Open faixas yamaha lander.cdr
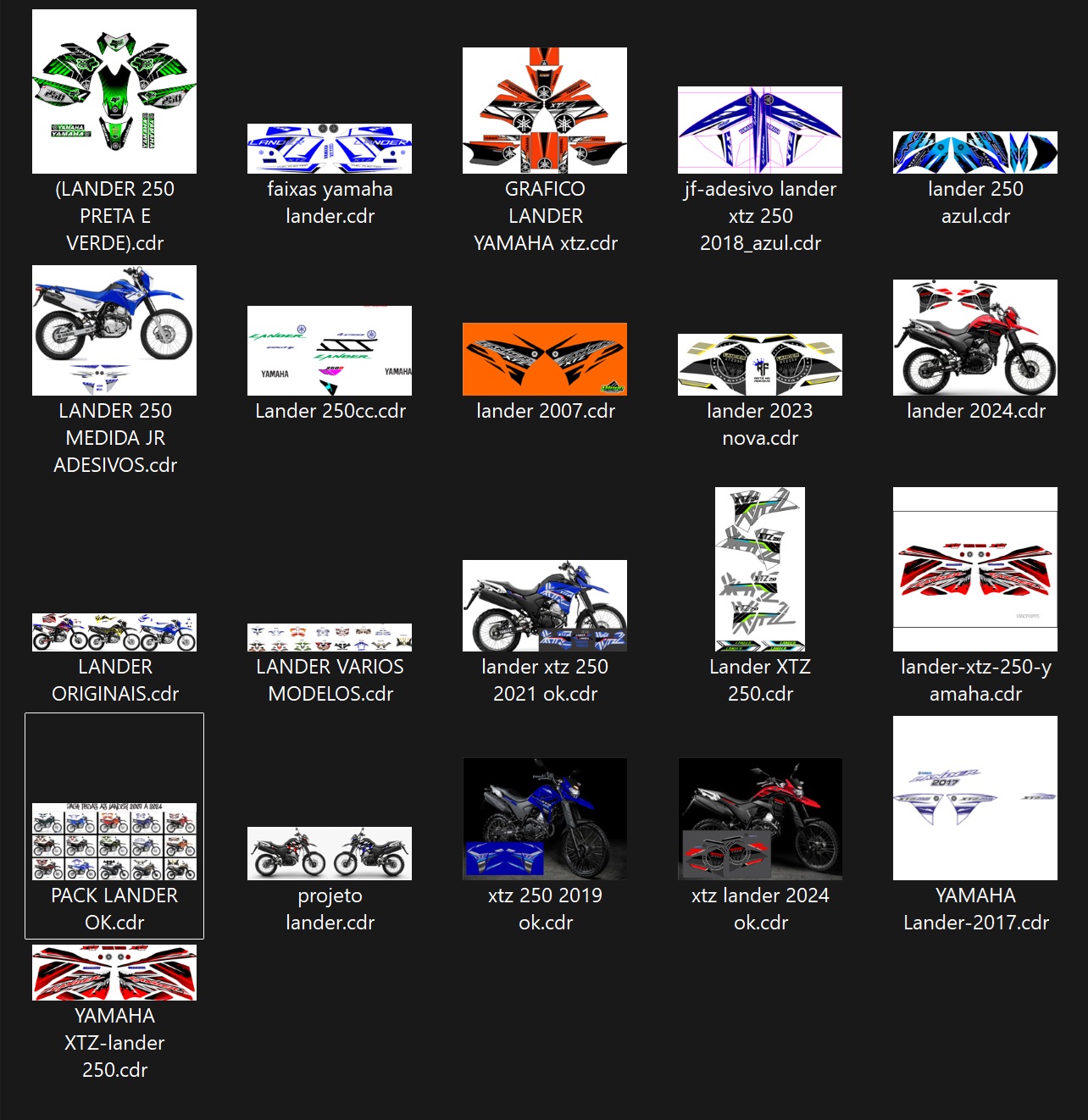This screenshot has height=1120, width=1088. coord(330,148)
